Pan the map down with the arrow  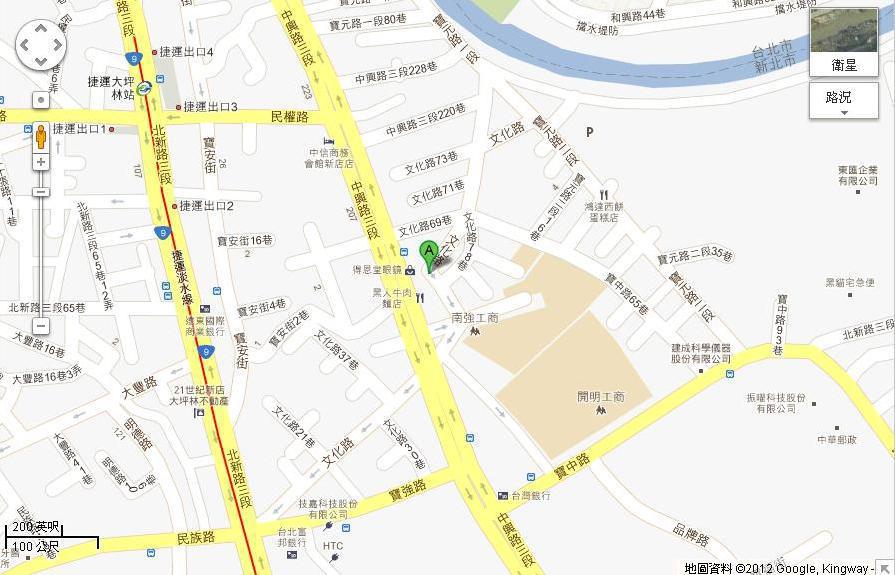click(x=41, y=60)
